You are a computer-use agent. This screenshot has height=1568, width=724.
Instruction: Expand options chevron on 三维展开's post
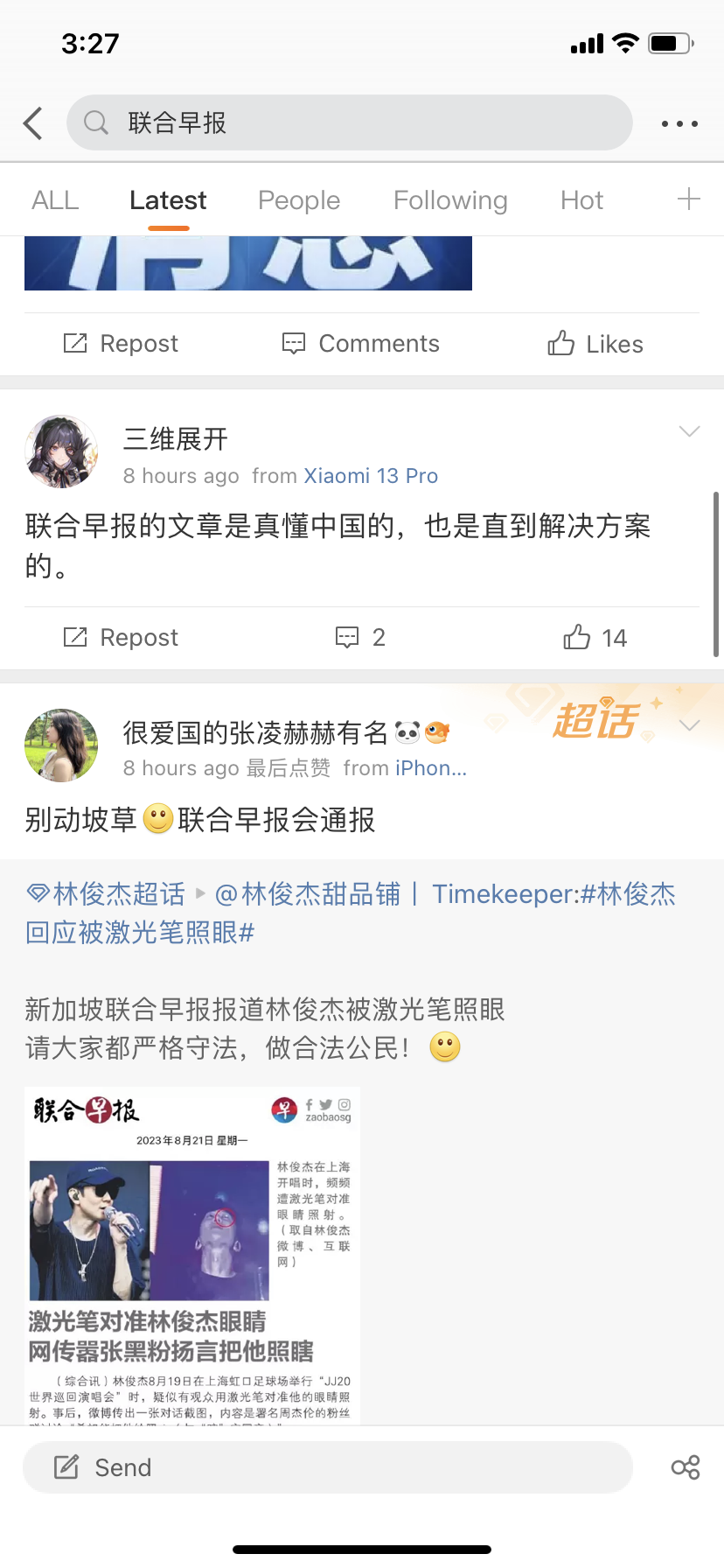tap(690, 431)
